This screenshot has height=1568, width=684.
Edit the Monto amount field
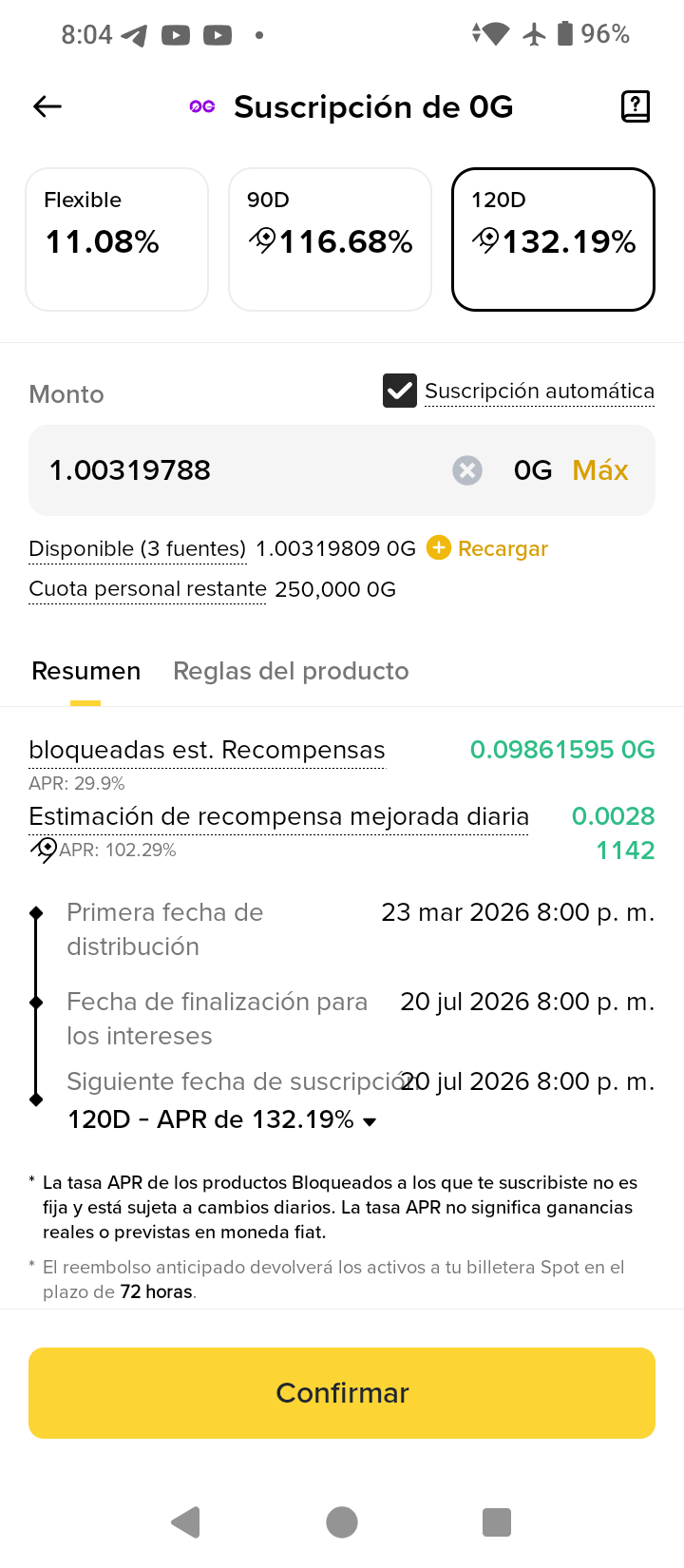coord(237,470)
